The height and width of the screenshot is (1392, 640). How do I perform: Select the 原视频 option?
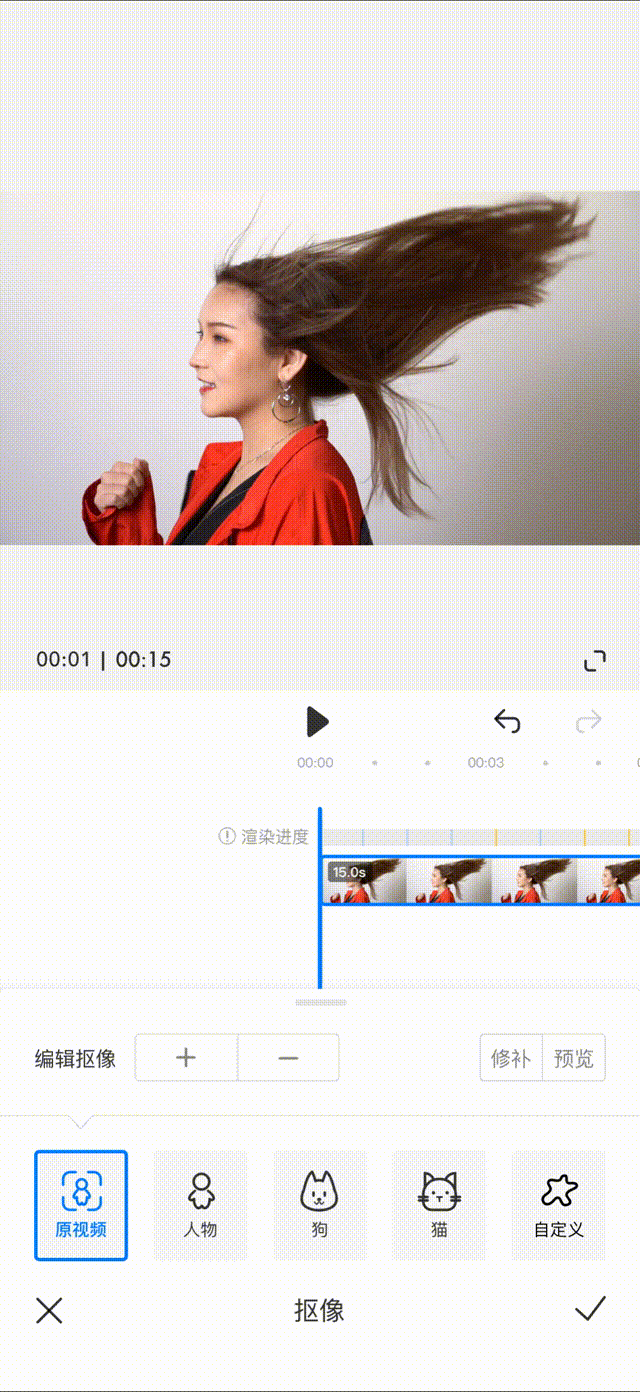(81, 1205)
